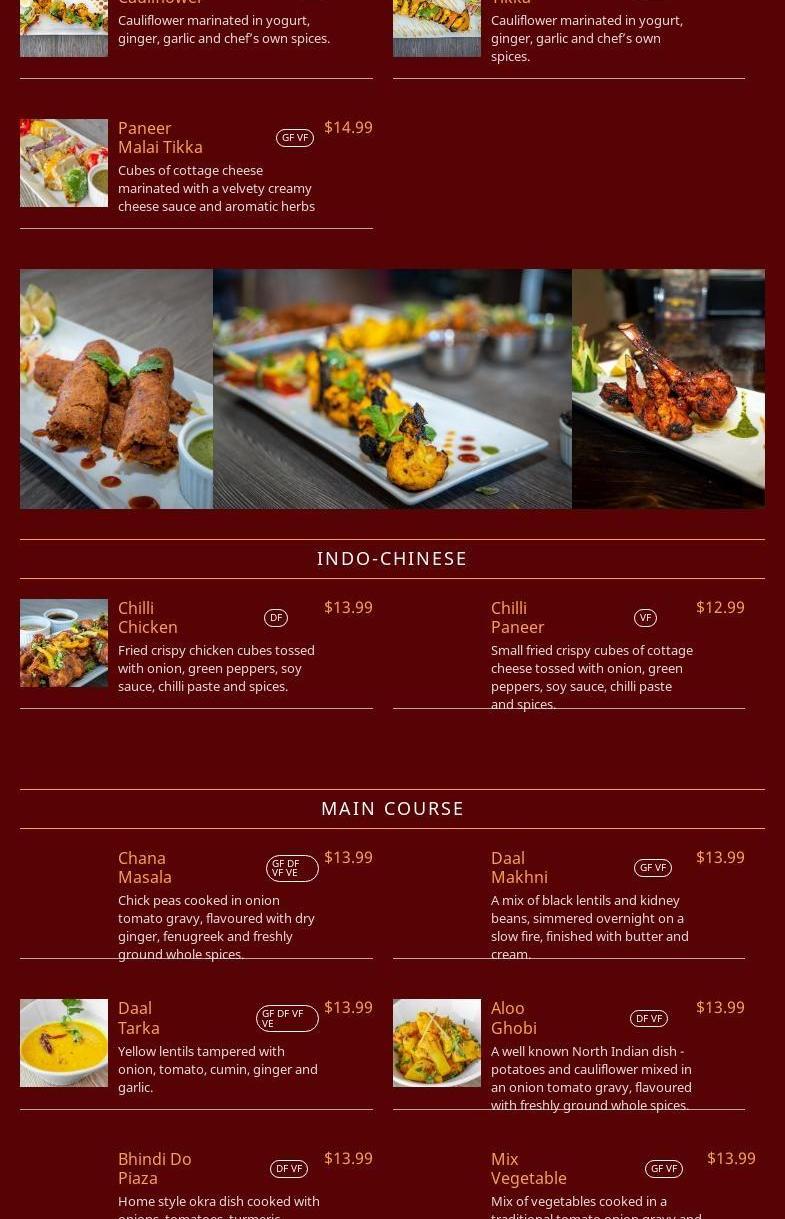The height and width of the screenshot is (1219, 785).
Task: Open the Paneer Malai Tikka item
Action: [x=160, y=138]
